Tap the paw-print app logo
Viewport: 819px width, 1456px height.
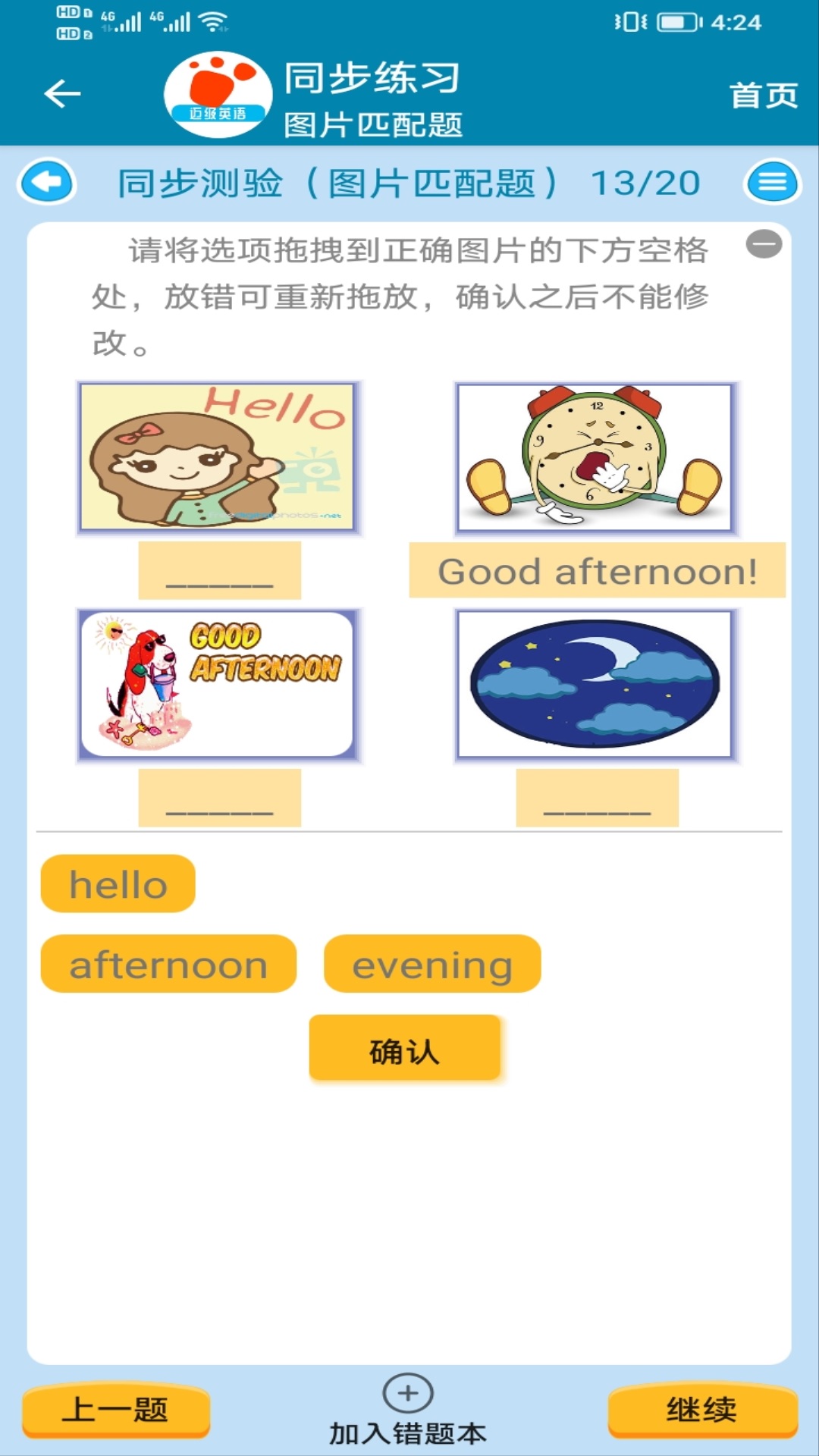[218, 91]
